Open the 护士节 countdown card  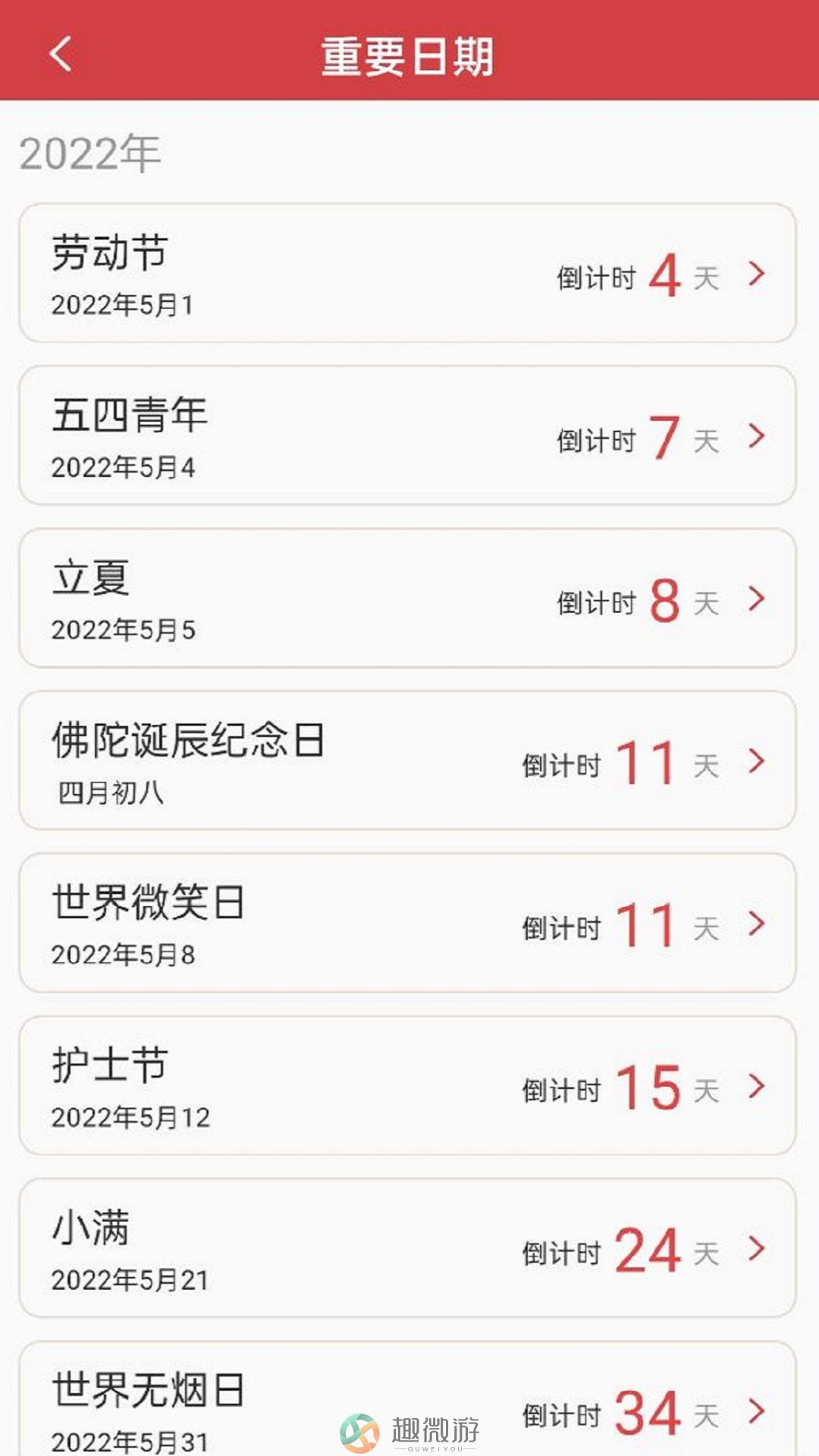[x=408, y=1085]
